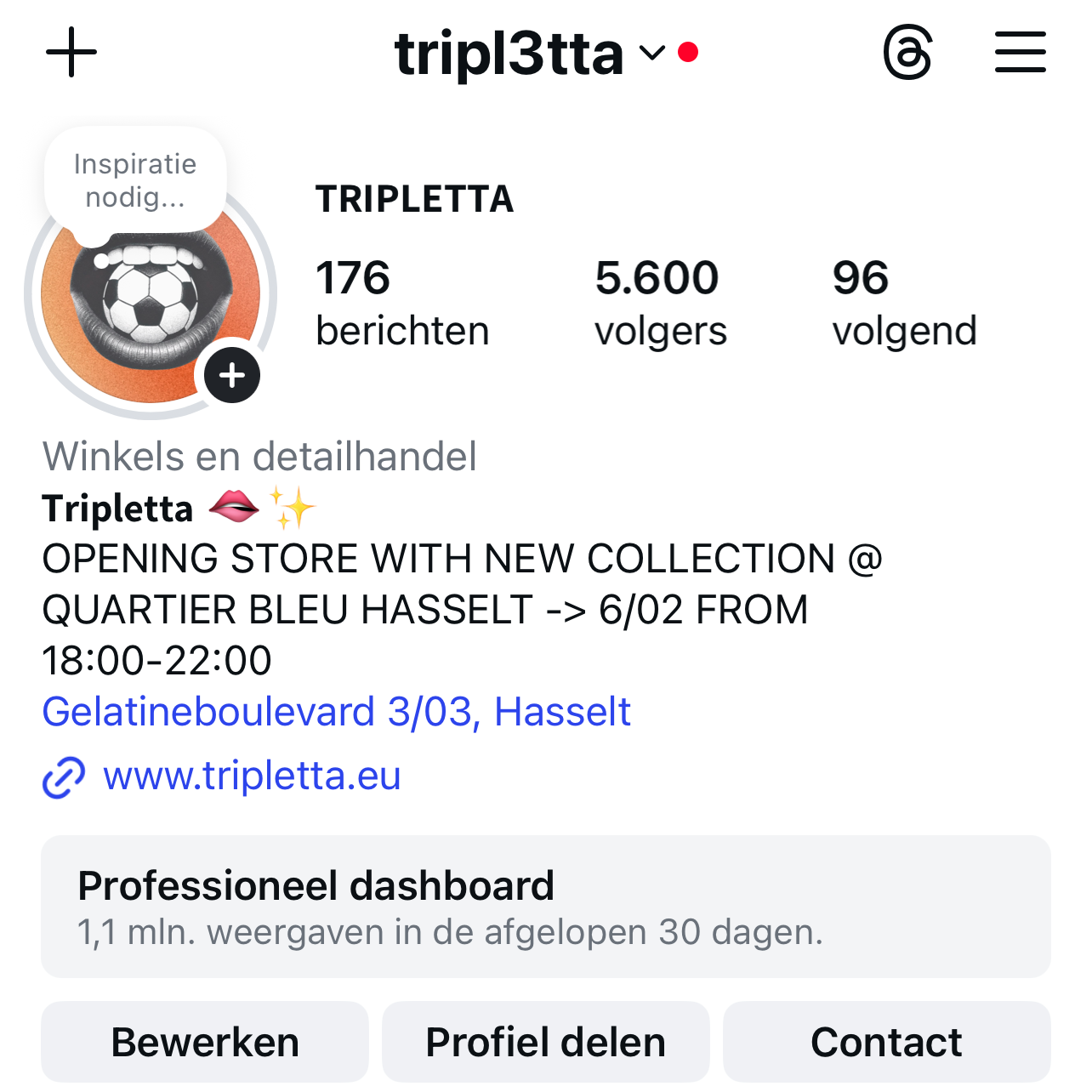Open the Gelatineboulevard 3/03, Hasselt address link

click(337, 712)
